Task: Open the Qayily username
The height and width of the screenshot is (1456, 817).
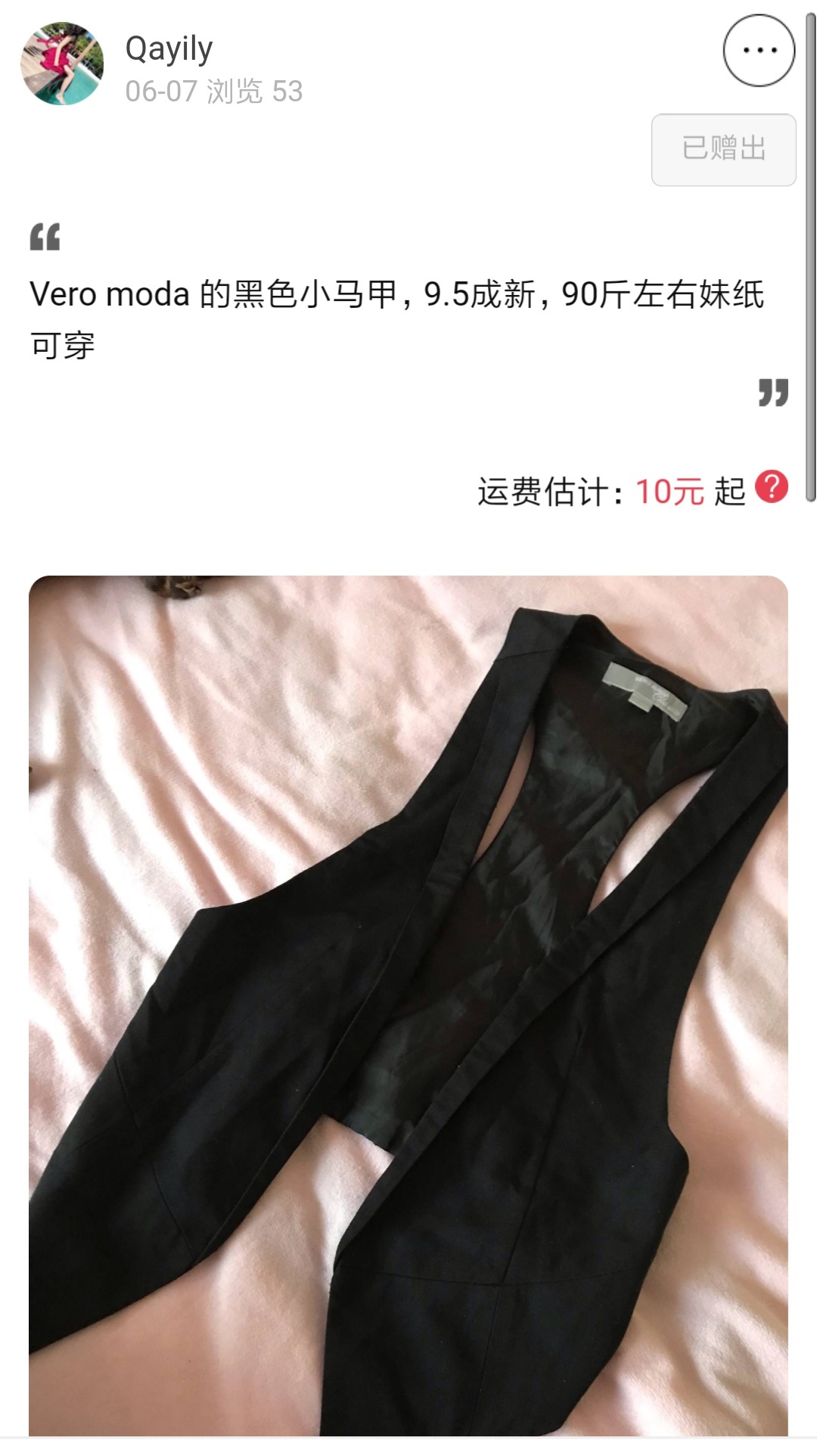Action: (169, 49)
